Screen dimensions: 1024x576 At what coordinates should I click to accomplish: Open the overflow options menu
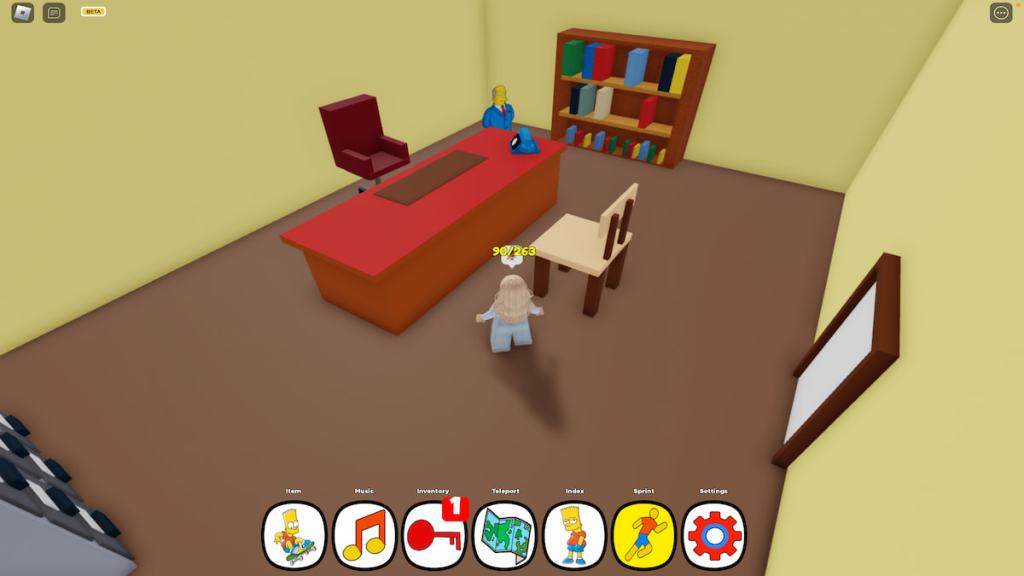(x=1000, y=13)
